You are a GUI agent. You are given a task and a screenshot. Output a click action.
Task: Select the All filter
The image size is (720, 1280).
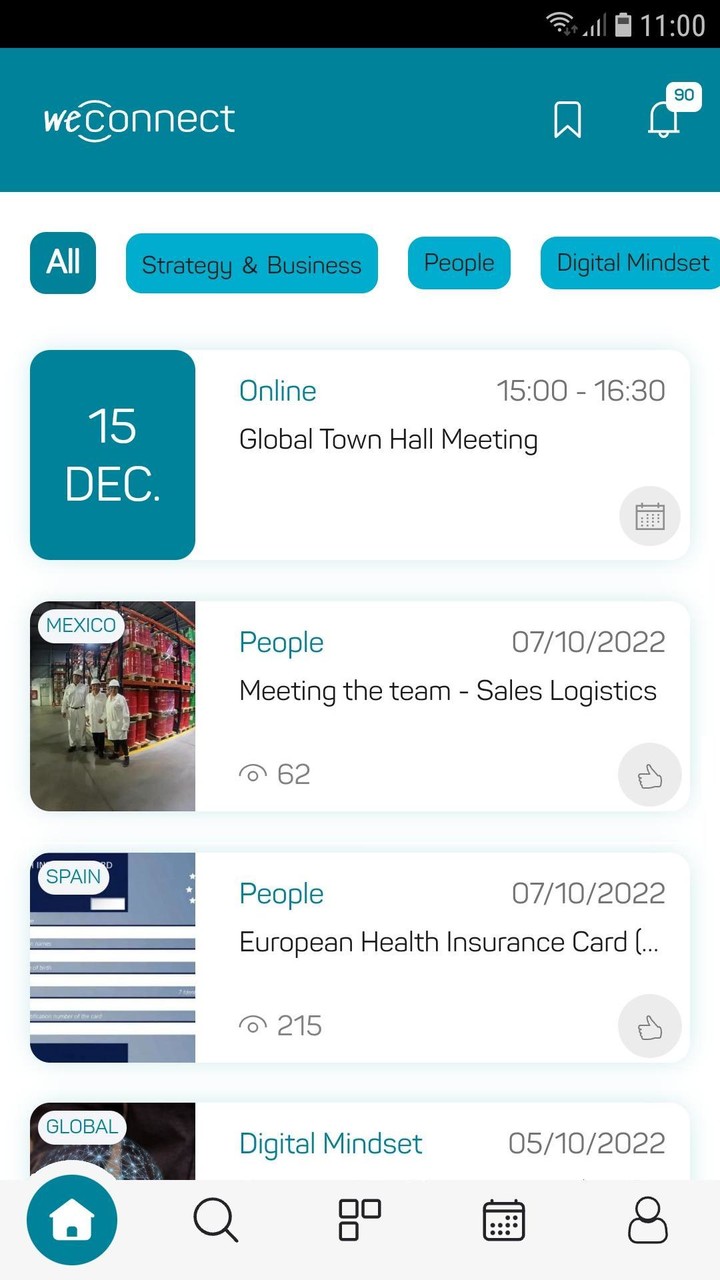62,263
